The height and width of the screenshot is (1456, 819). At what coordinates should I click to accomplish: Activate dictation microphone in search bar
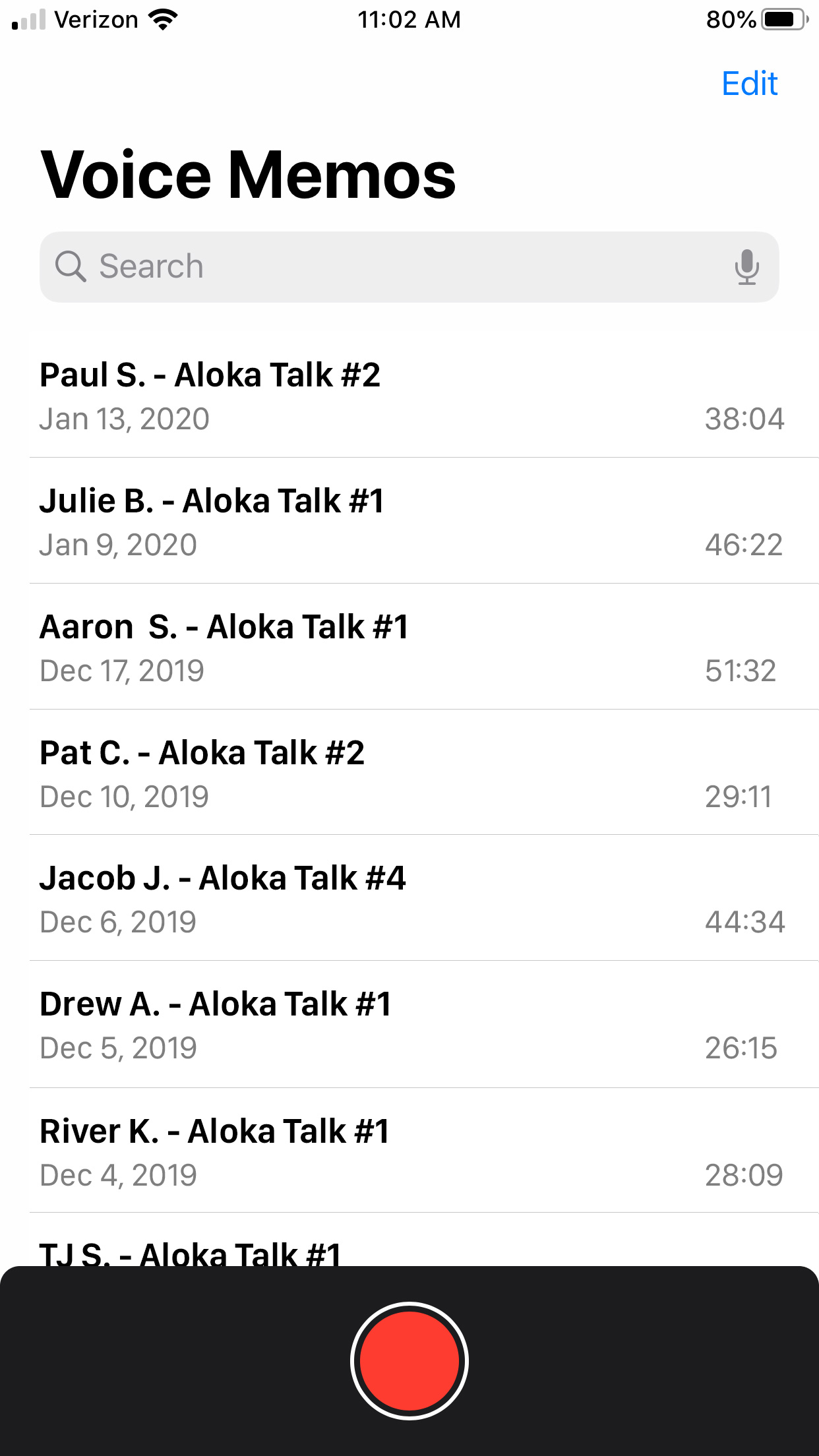pos(746,267)
